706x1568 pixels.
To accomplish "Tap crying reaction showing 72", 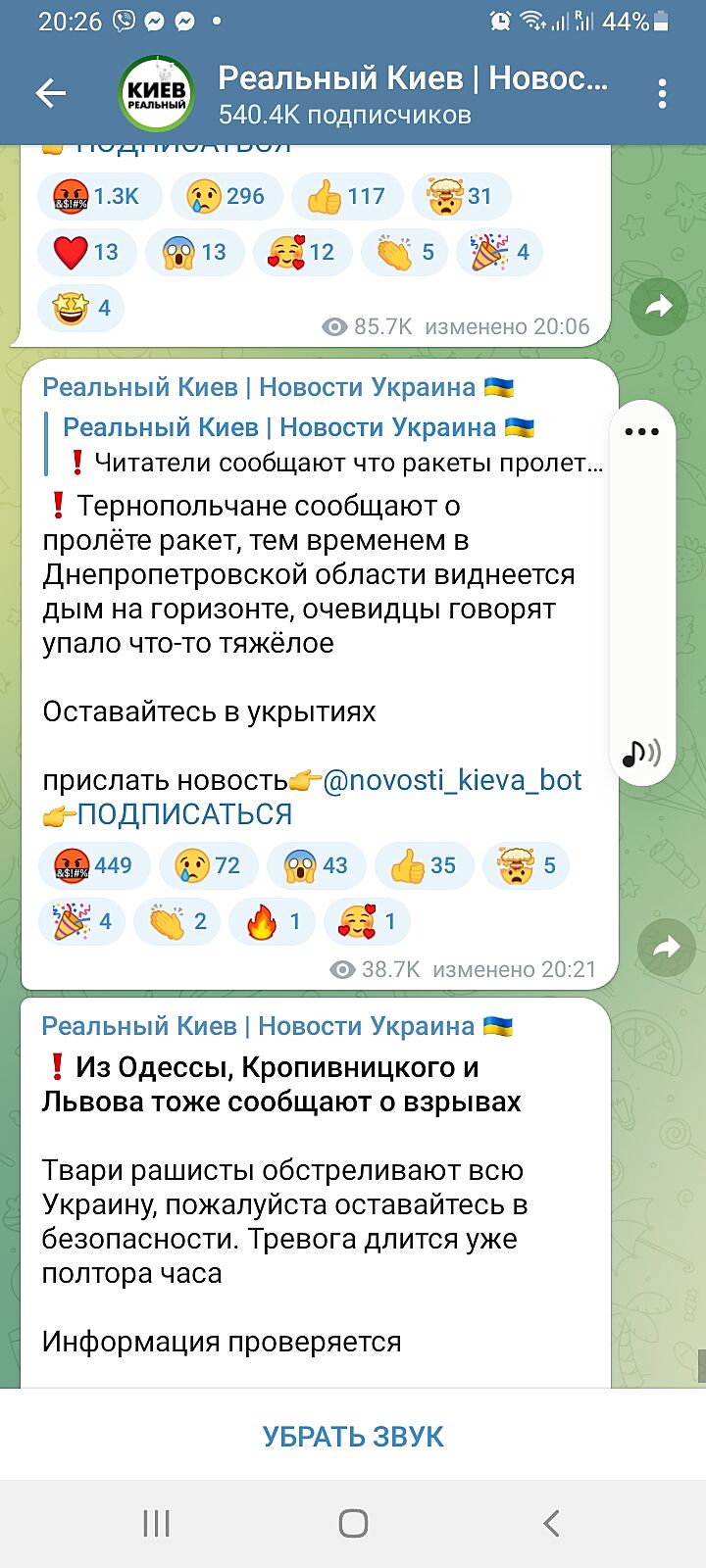I will pyautogui.click(x=208, y=865).
